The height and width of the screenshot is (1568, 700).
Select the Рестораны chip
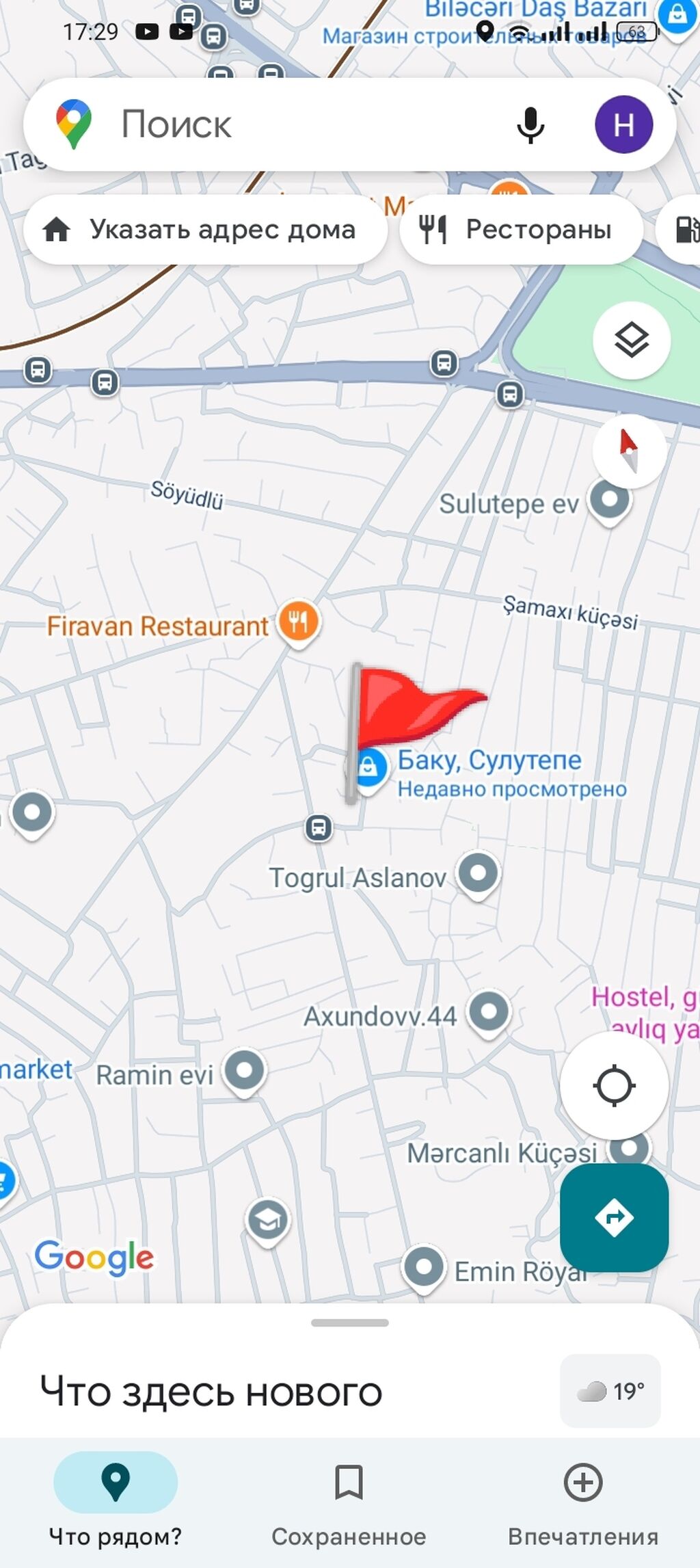click(x=521, y=230)
